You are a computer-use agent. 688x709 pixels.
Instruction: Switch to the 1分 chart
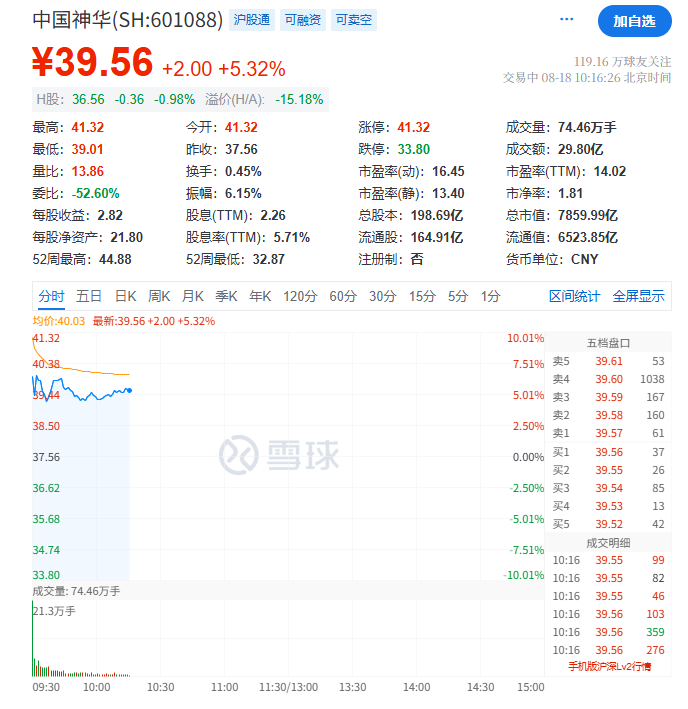(490, 296)
